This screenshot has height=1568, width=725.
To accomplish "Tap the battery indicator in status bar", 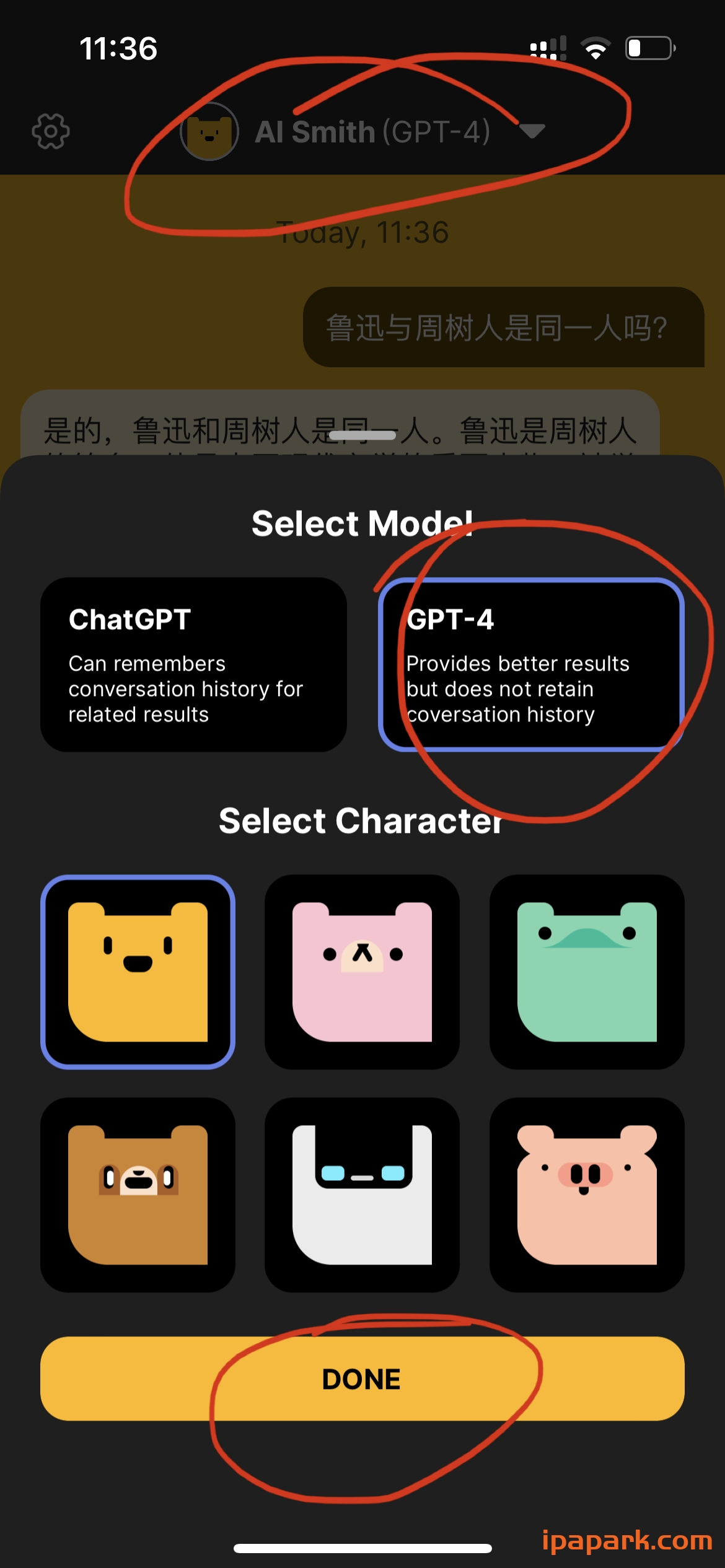I will 647,48.
